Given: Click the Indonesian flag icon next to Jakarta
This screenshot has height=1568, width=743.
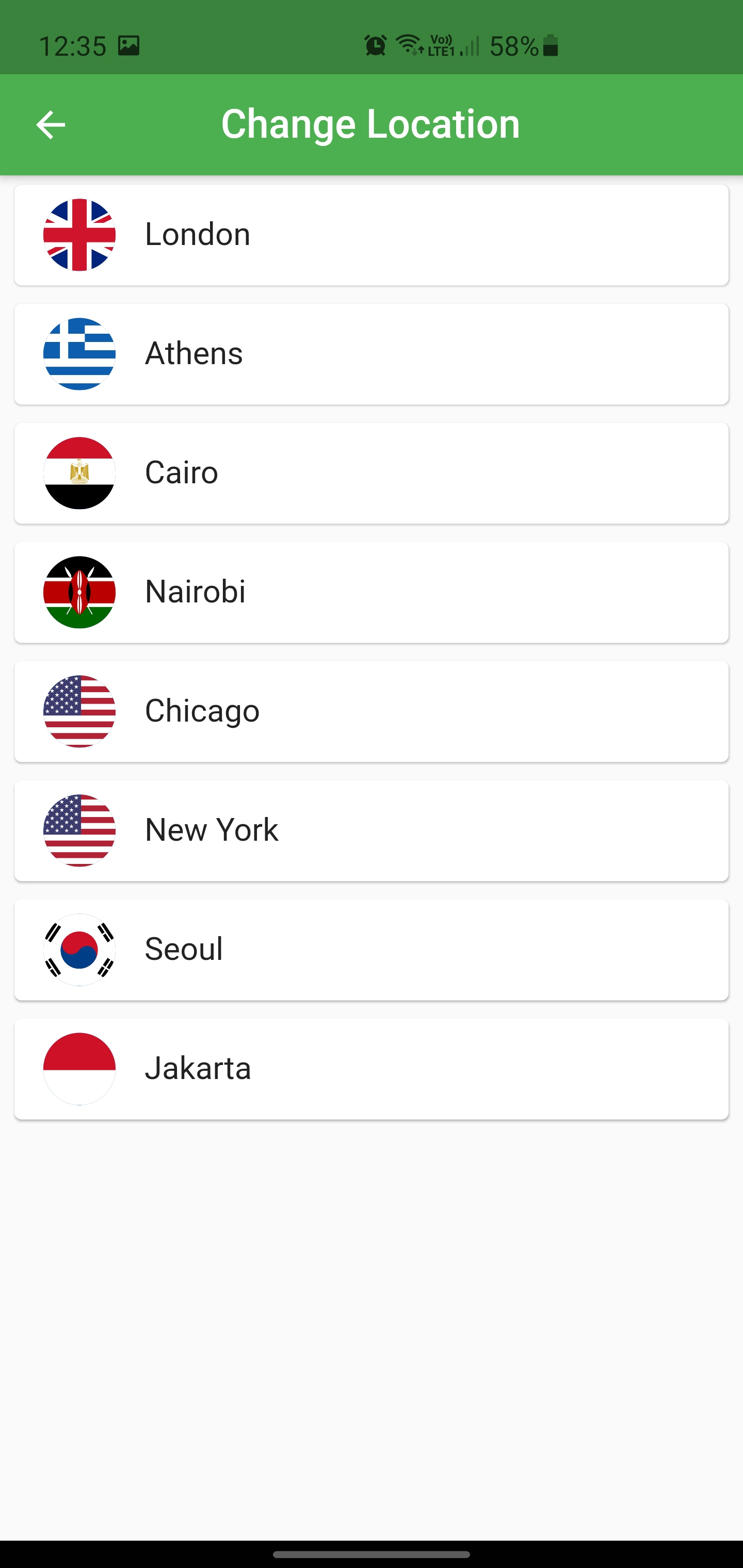Looking at the screenshot, I should pyautogui.click(x=79, y=1067).
